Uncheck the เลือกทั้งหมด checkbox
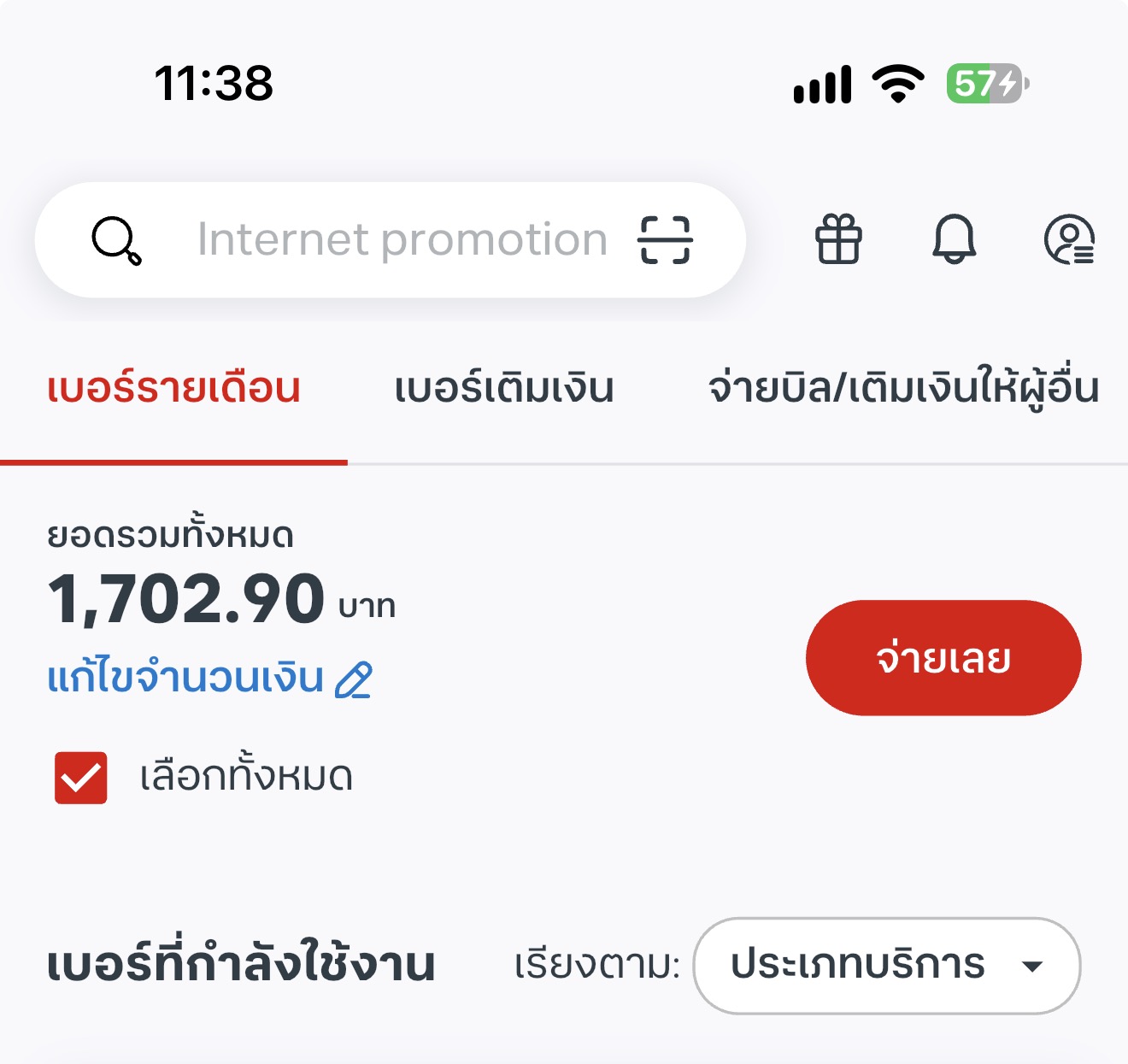This screenshot has width=1128, height=1064. coord(81,778)
